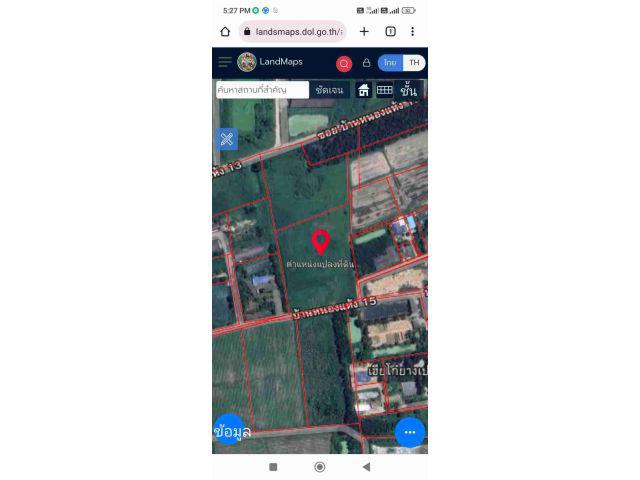Focus the ค้นหาสถานที่สำคัญ search field
This screenshot has width=640, height=480.
[x=262, y=90]
